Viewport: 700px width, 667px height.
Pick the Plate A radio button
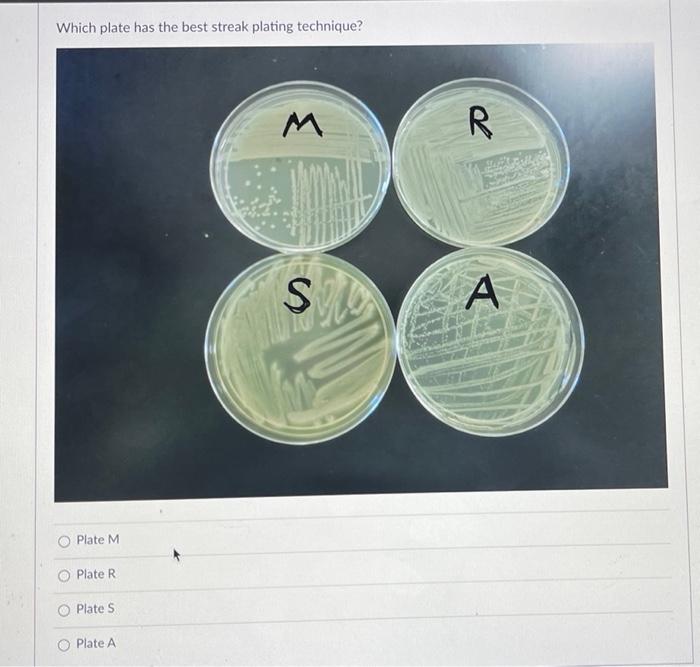64,644
